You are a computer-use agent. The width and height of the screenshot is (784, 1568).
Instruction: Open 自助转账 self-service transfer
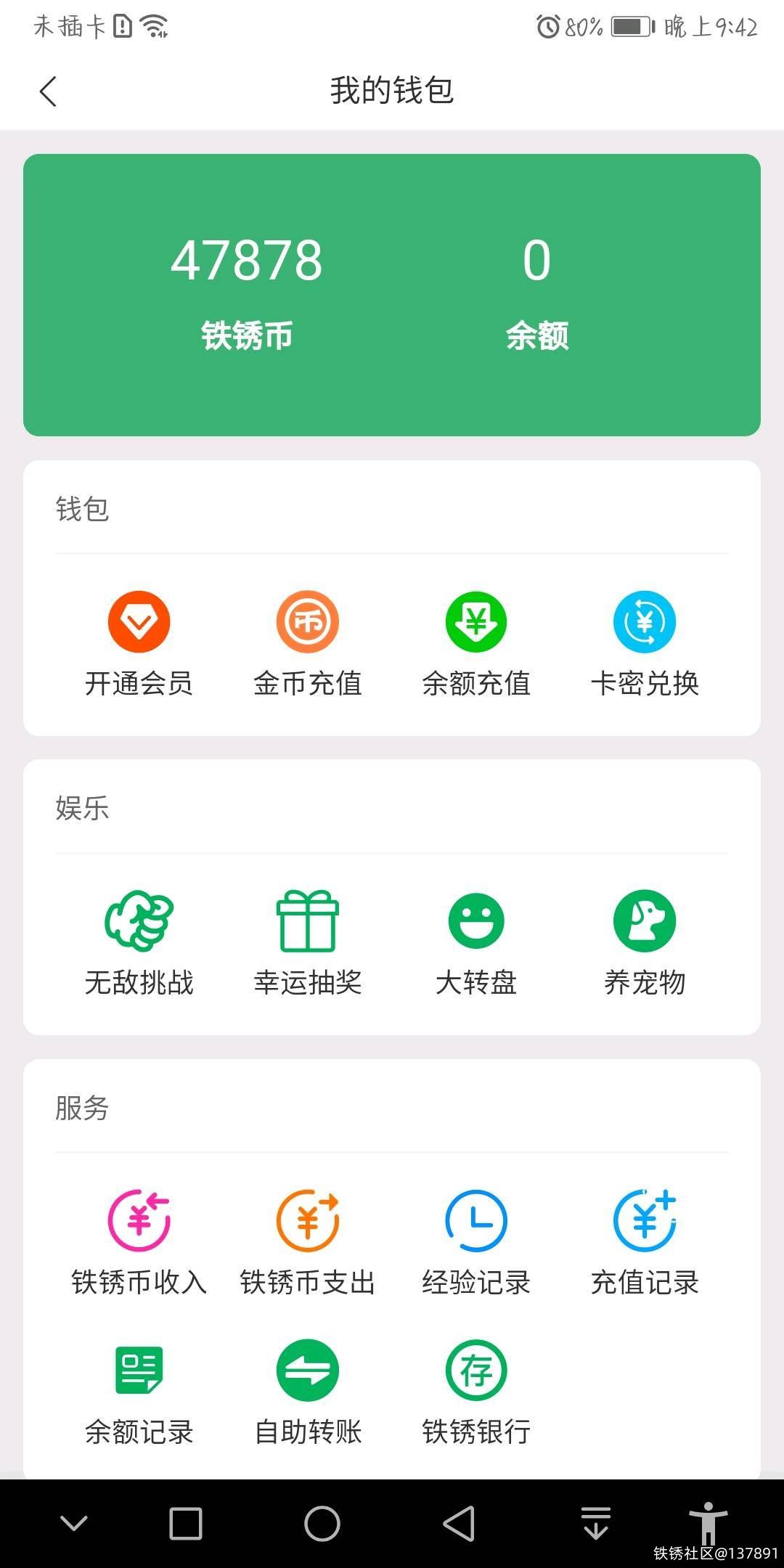tap(307, 1392)
